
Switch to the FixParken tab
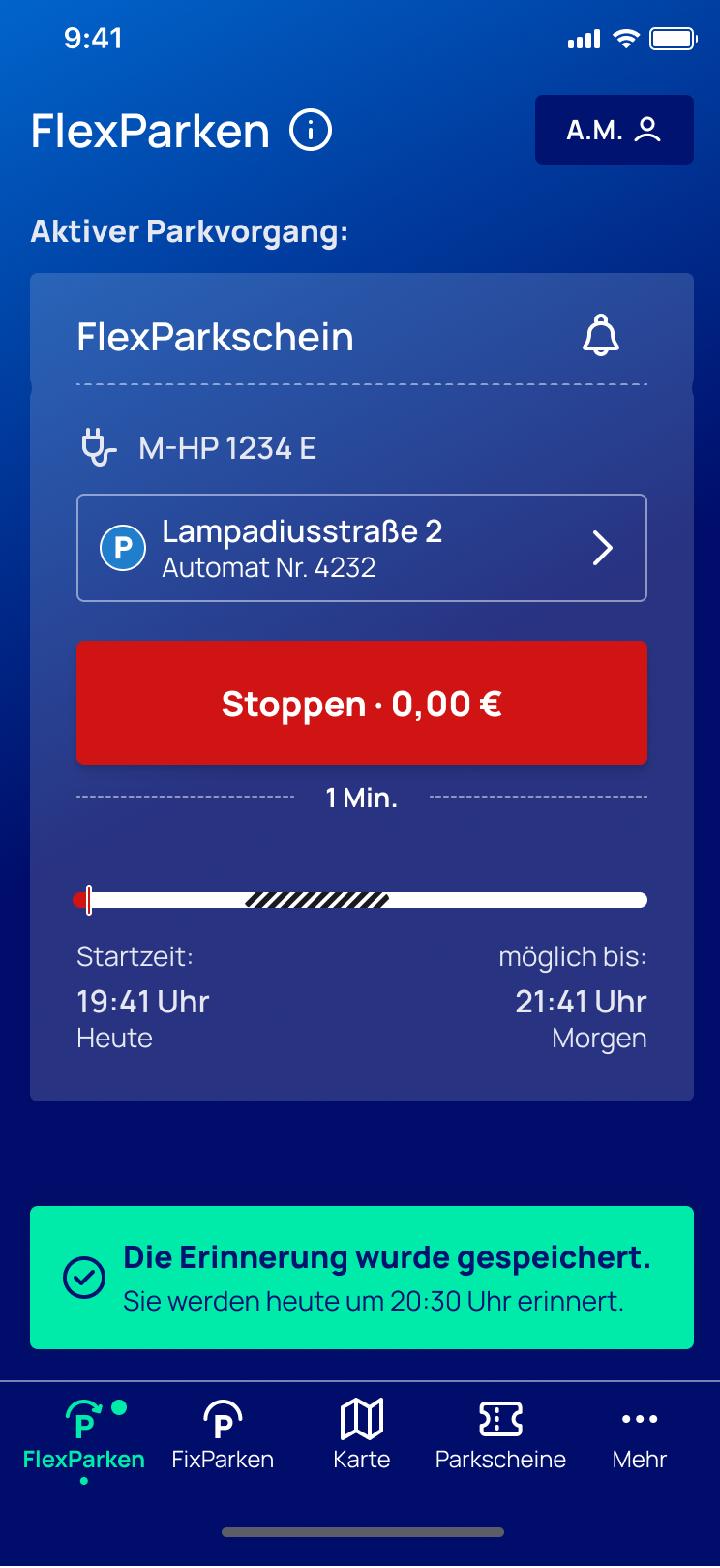(223, 1434)
